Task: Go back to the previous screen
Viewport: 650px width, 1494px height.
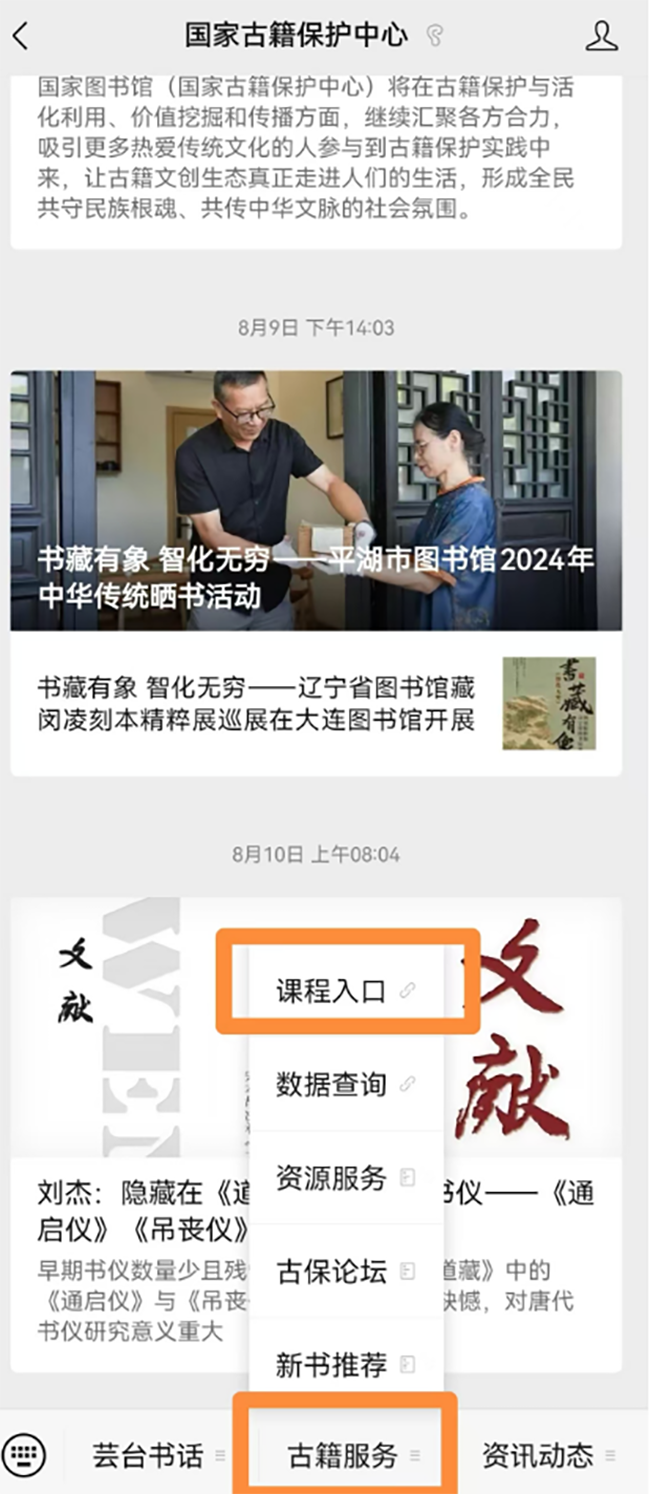Action: click(22, 37)
